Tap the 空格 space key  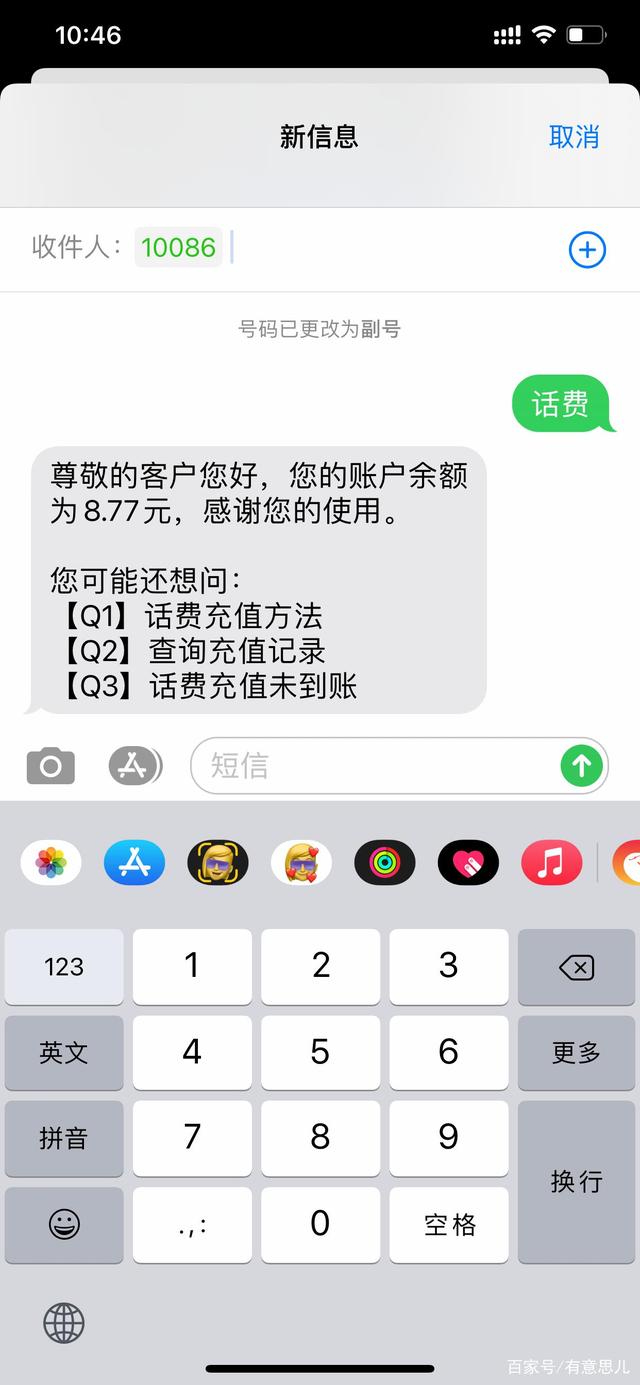pyautogui.click(x=449, y=1224)
